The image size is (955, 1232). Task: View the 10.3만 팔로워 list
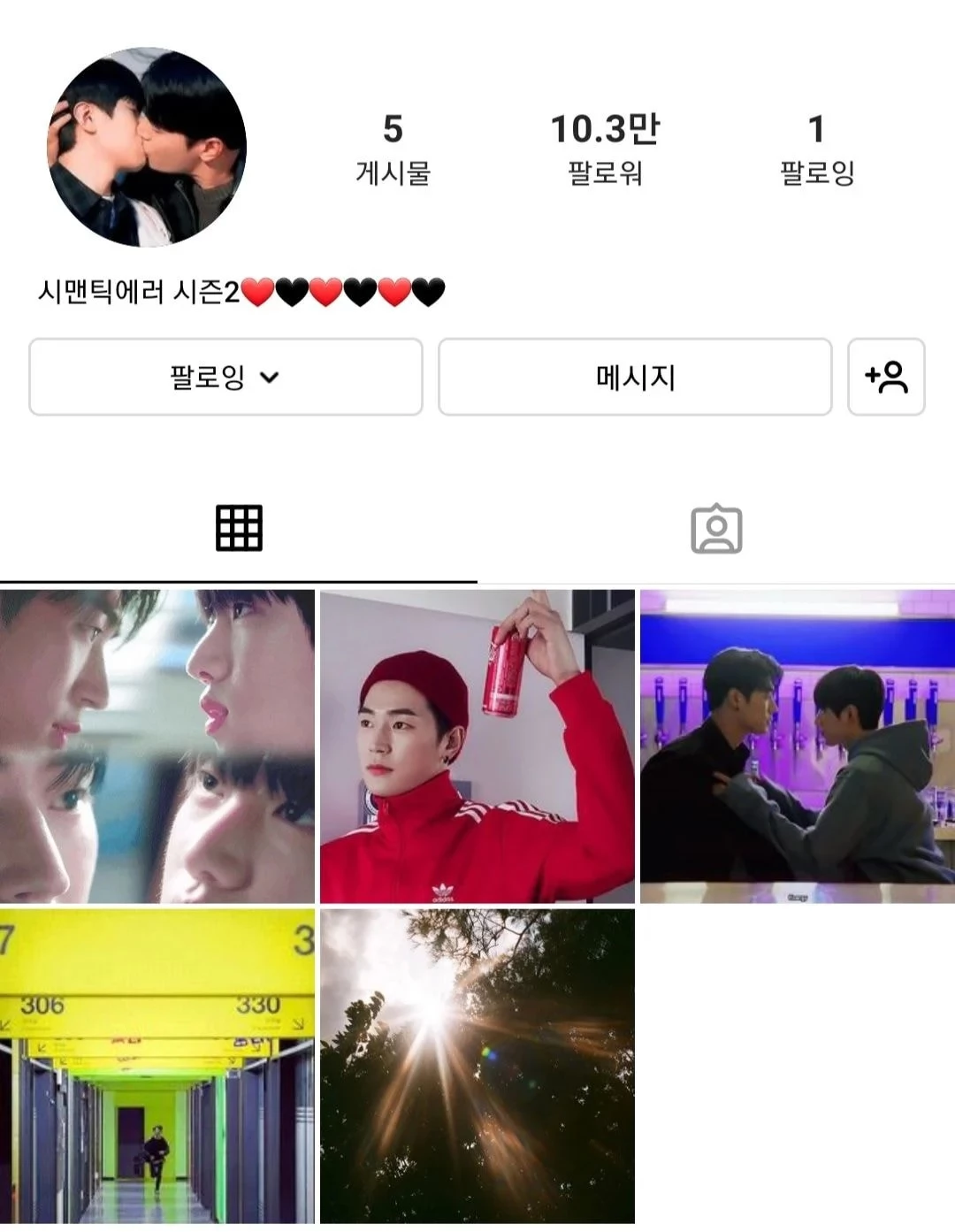click(x=605, y=149)
